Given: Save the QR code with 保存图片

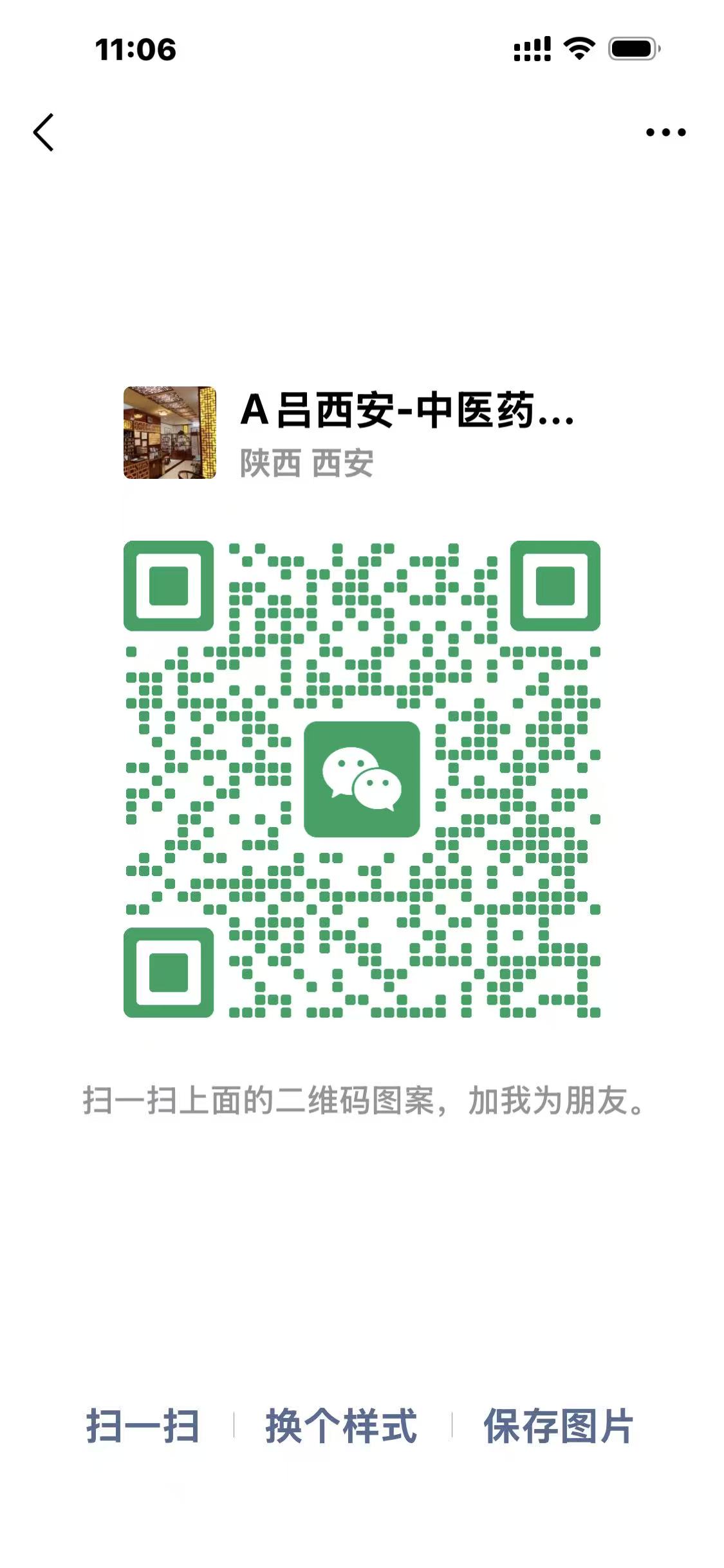Looking at the screenshot, I should pos(559,1426).
